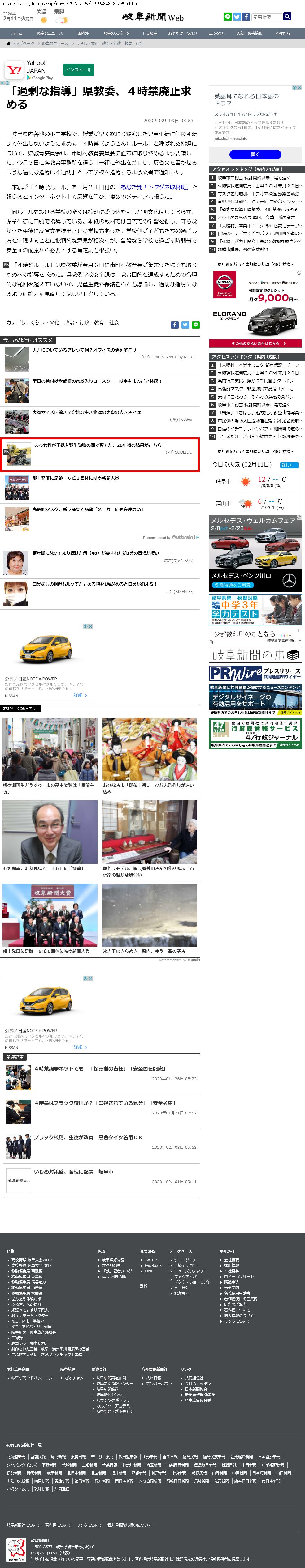
Task: Open おひなさま「即位」待つ photo article
Action: tap(150, 785)
